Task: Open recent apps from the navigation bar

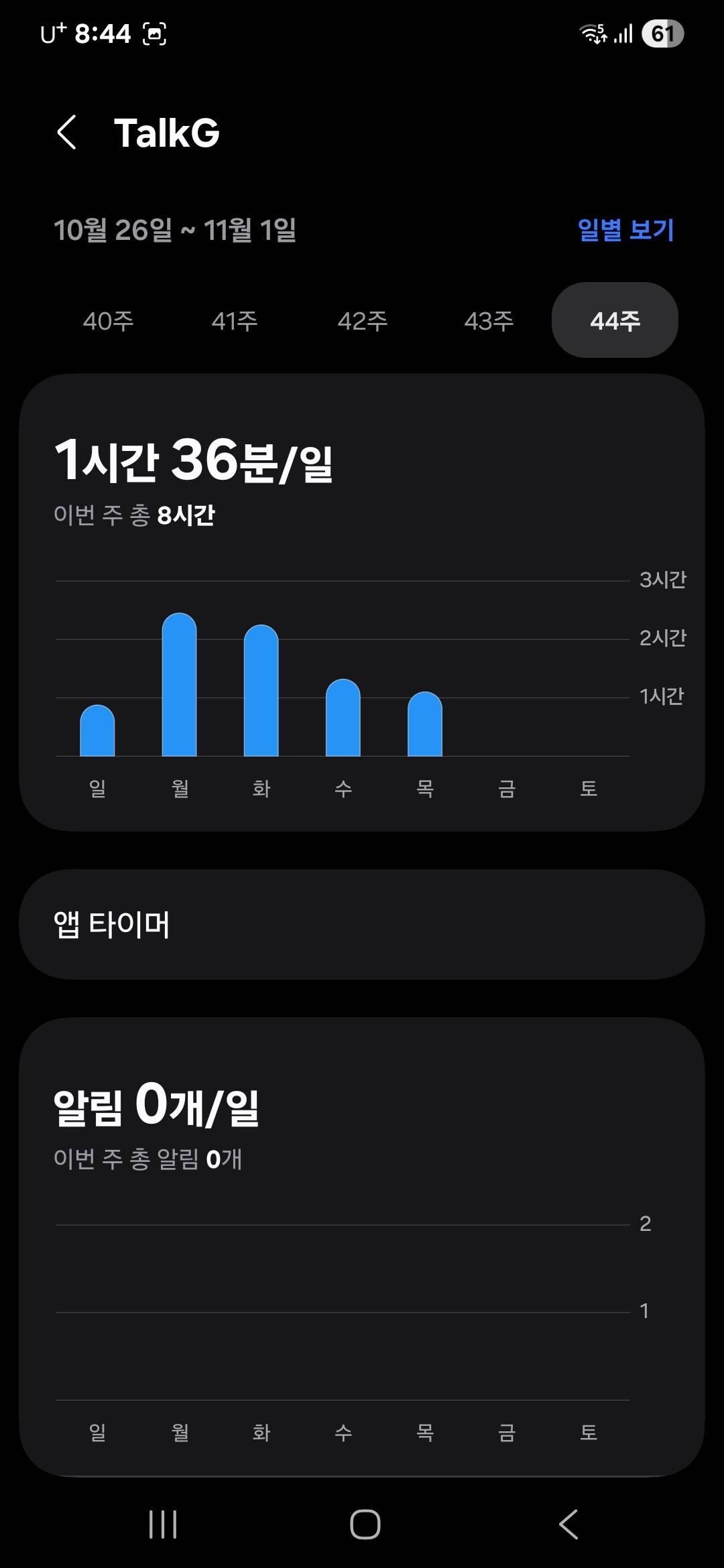Action: pyautogui.click(x=163, y=1524)
